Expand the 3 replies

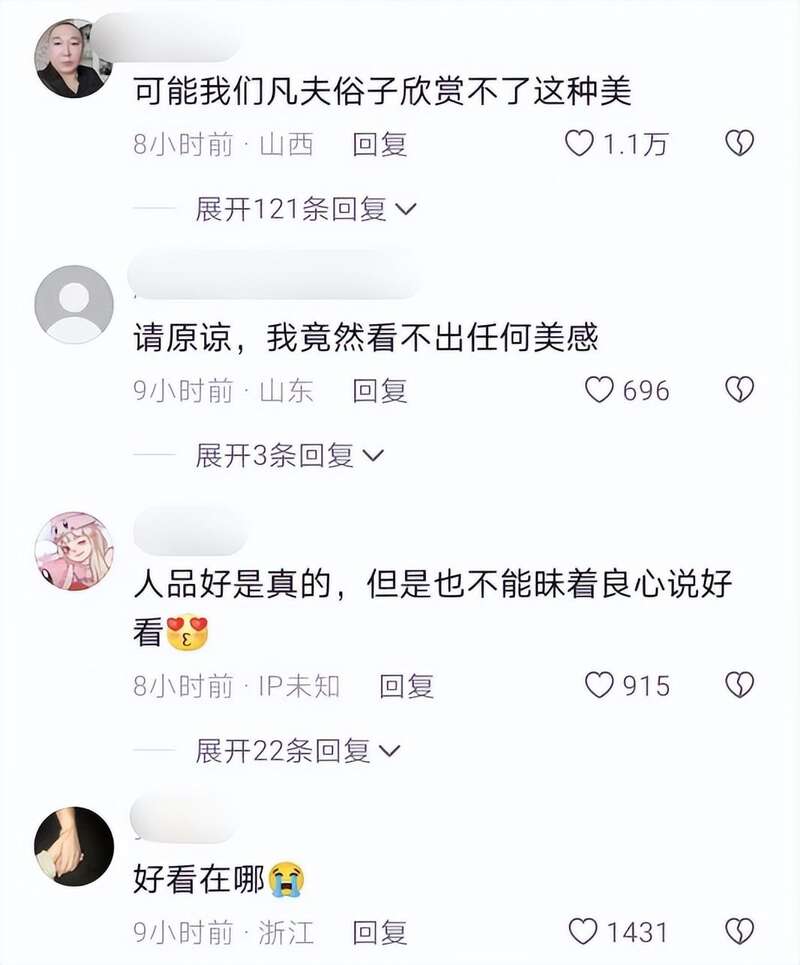[289, 455]
